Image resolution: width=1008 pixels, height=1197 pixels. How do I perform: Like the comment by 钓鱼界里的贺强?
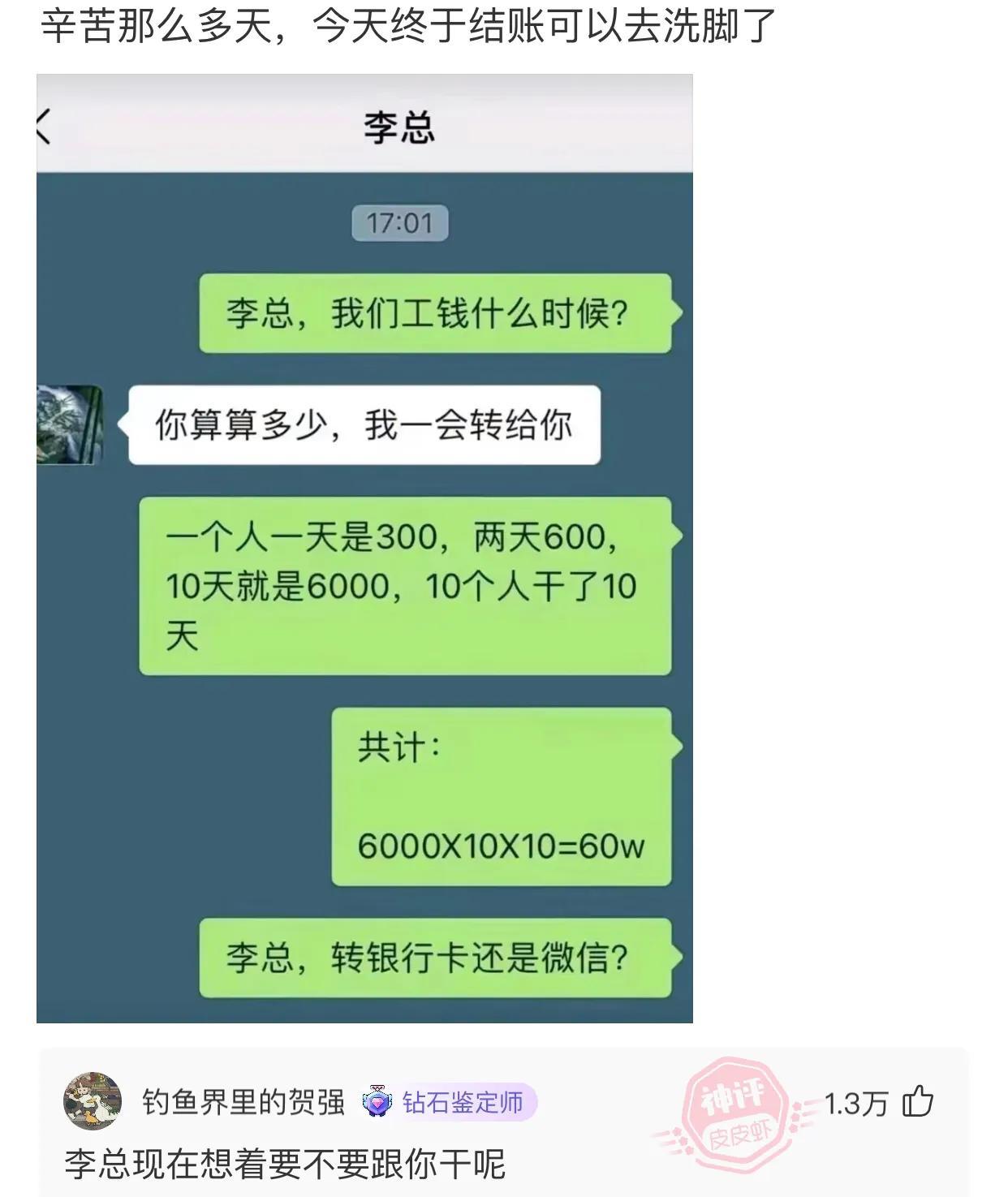click(x=918, y=1102)
